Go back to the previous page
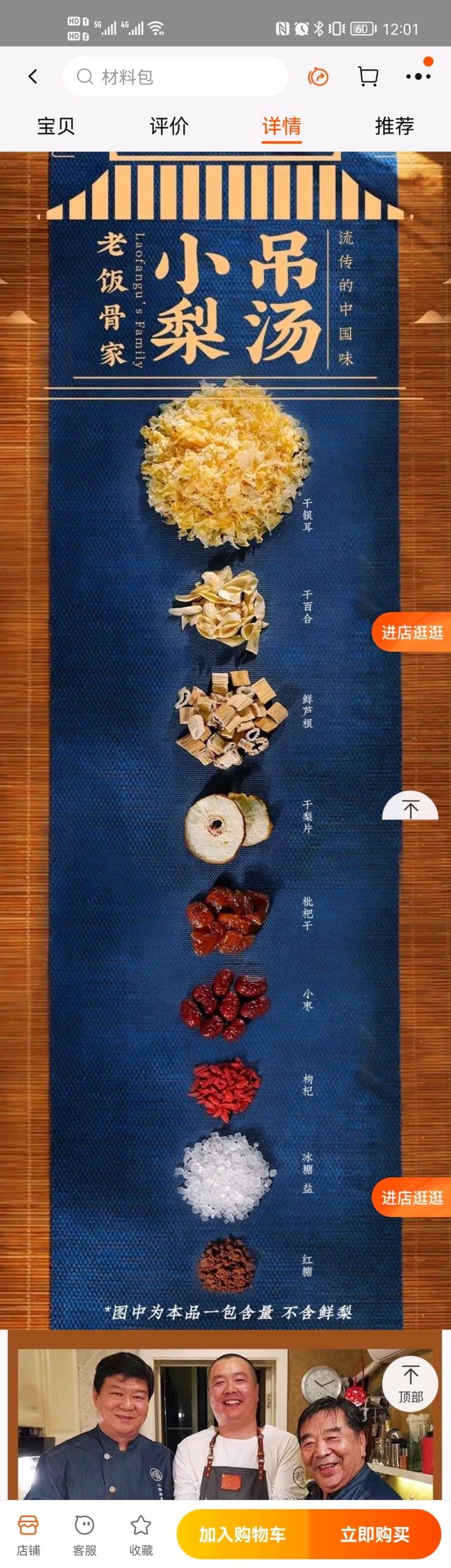 pos(33,77)
